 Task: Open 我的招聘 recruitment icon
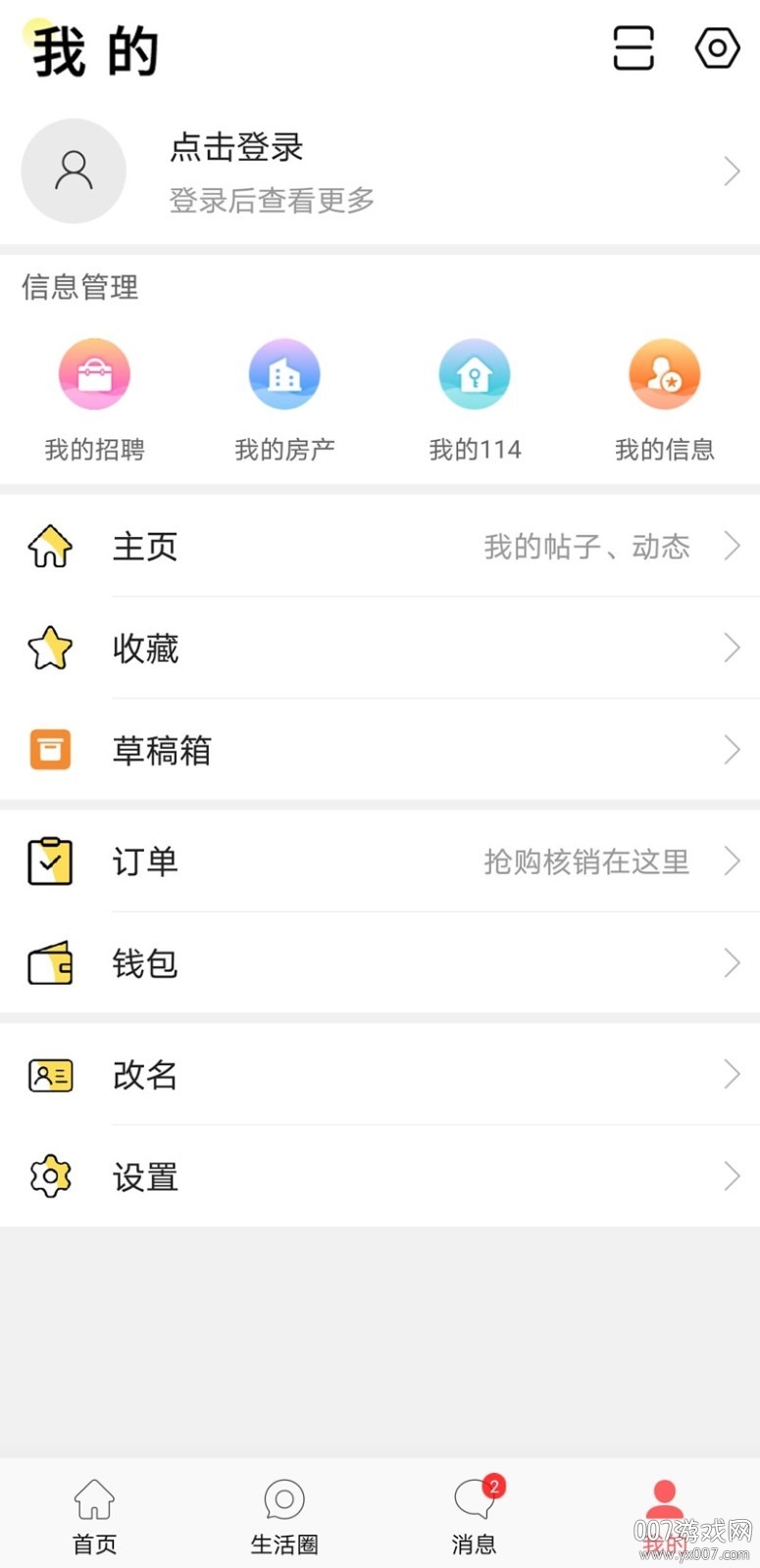[94, 373]
